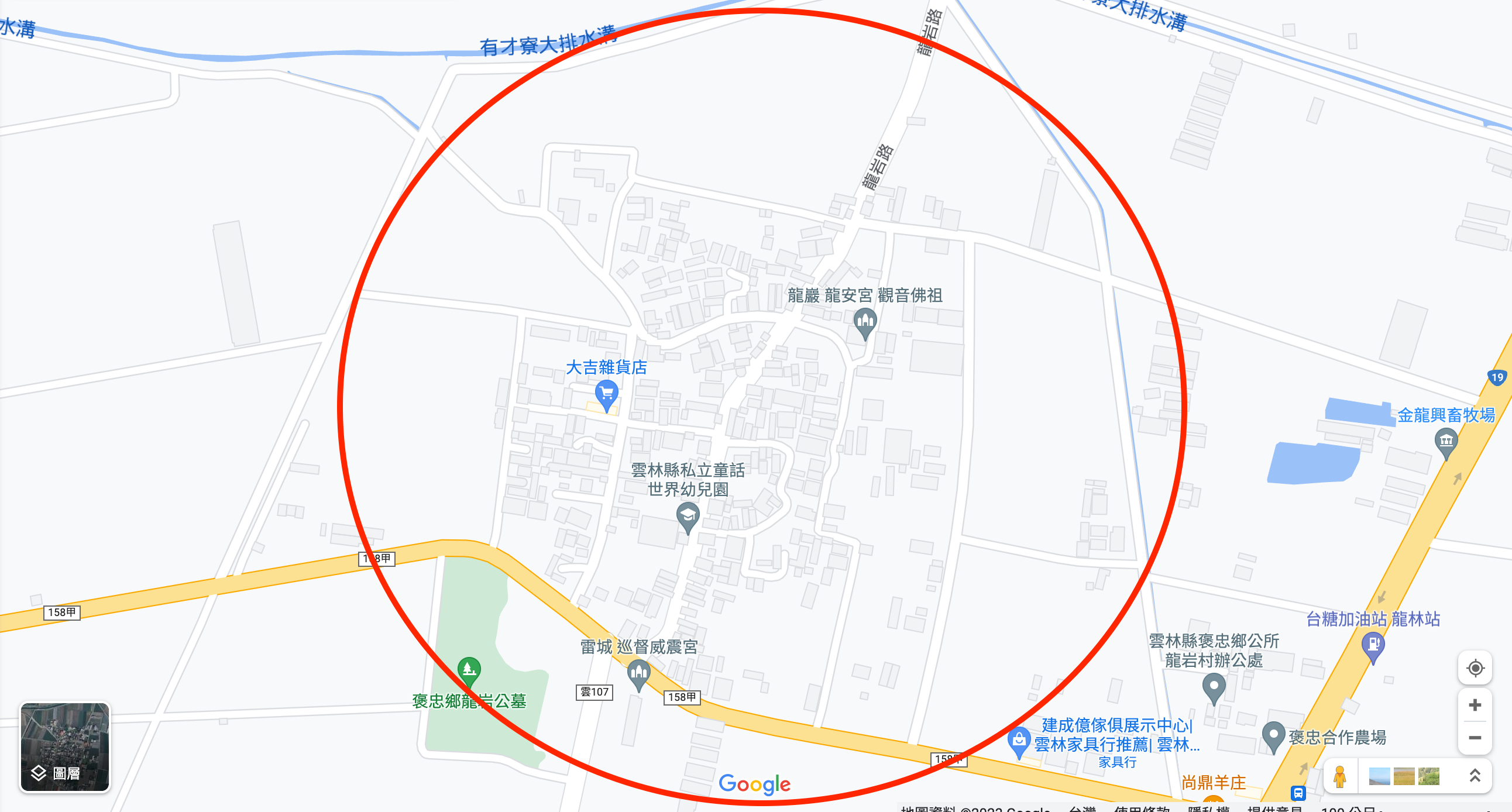Select the 台糖加油站 龍林站 gas station pin
Screen dimensions: 1512x812
1373,646
